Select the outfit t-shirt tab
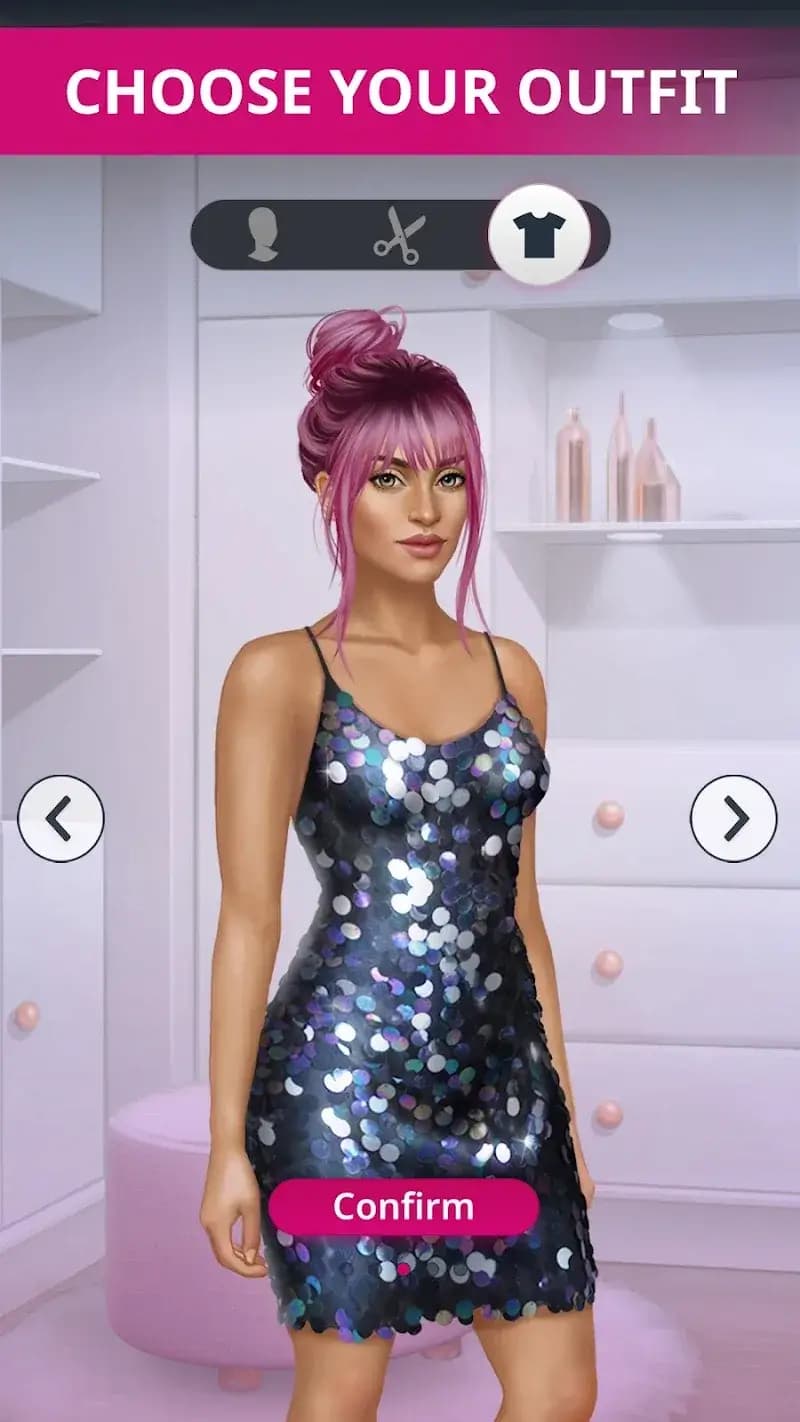Screen dimensions: 800x1422 pos(539,235)
